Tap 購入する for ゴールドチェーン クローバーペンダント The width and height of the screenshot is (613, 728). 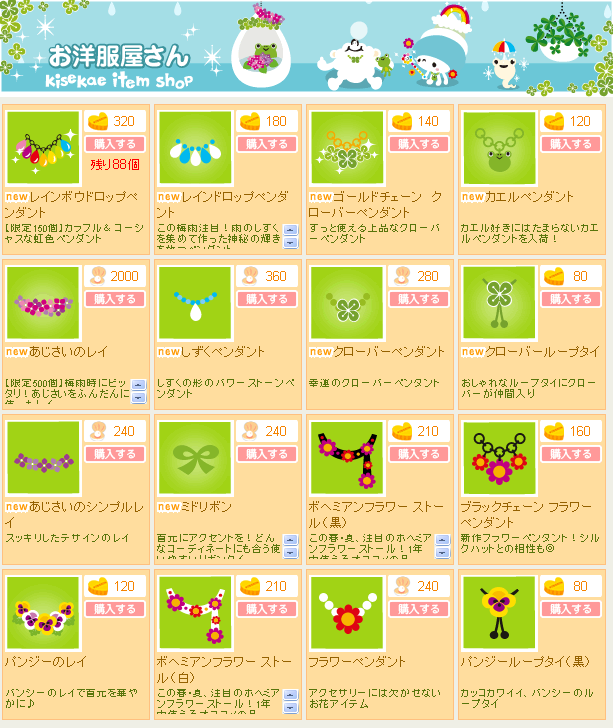coord(416,144)
